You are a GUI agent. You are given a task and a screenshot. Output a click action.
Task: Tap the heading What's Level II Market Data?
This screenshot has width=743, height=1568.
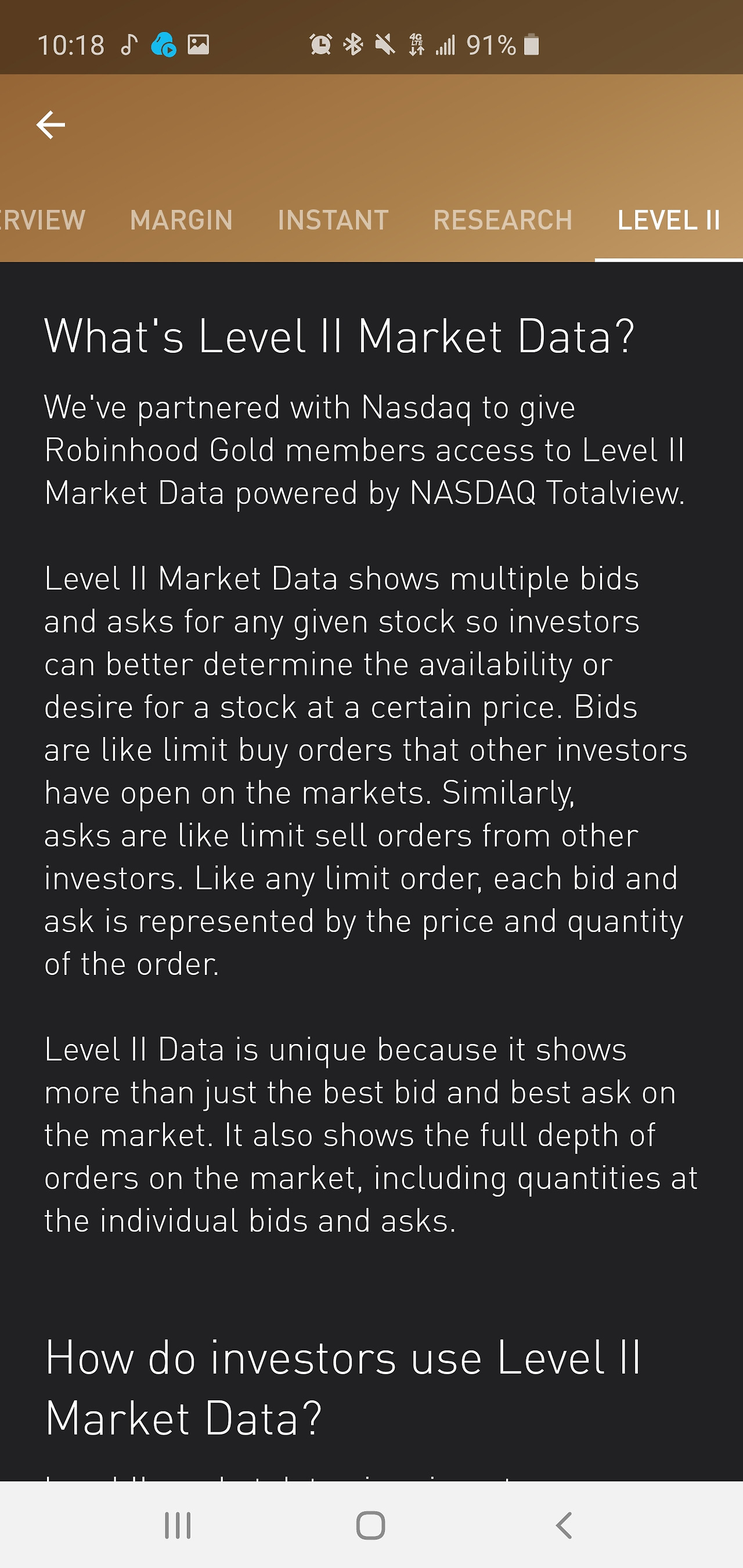pos(338,334)
